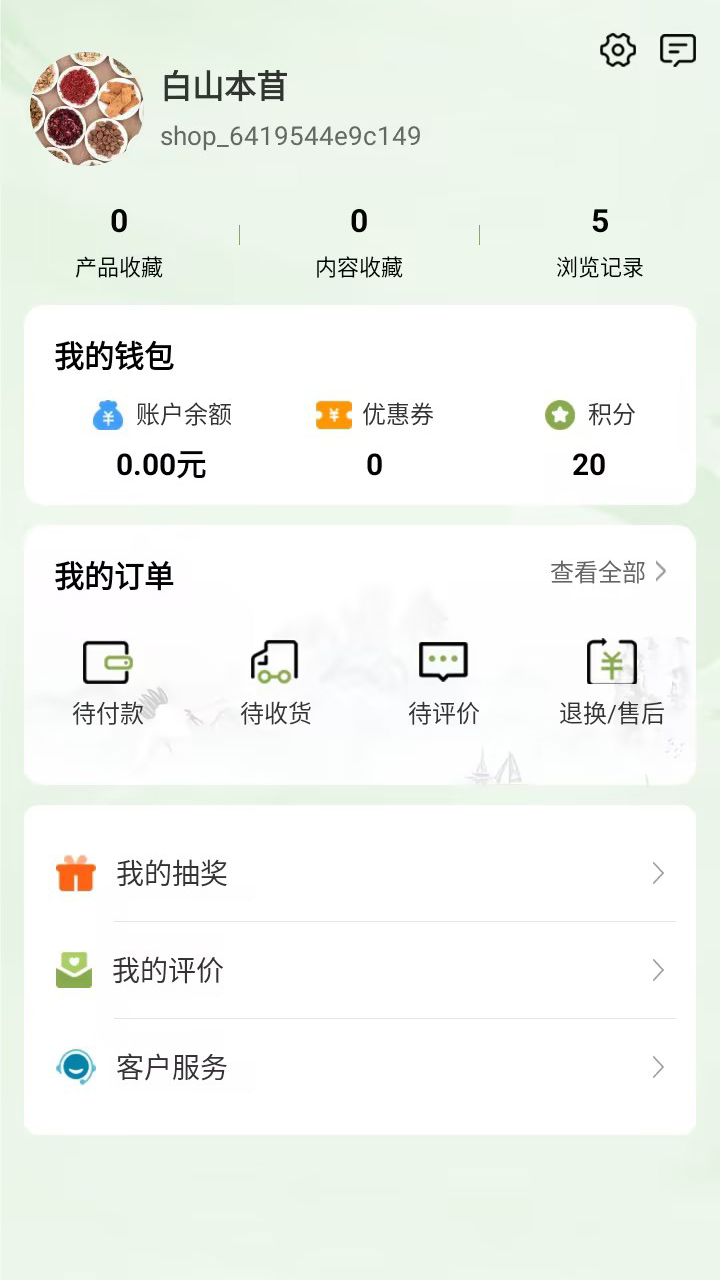Open 优惠券 coupons

[x=375, y=438]
